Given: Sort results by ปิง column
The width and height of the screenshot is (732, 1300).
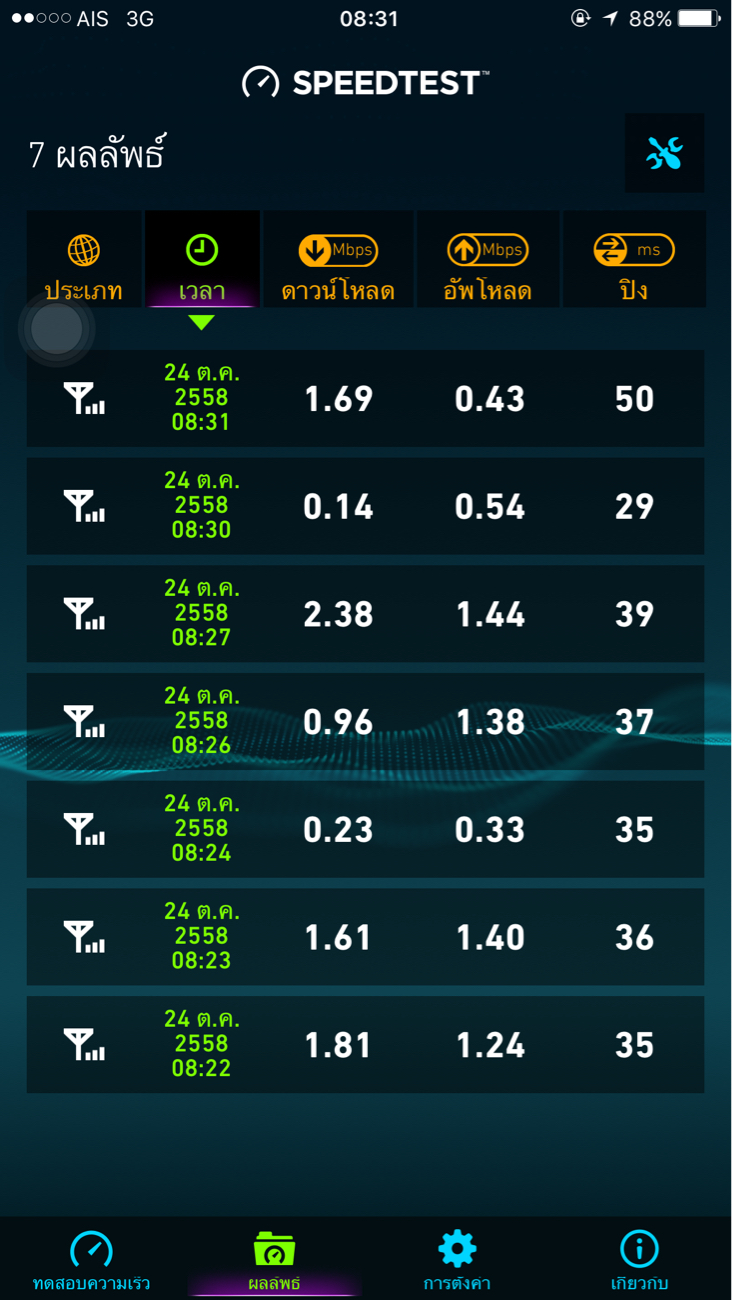Looking at the screenshot, I should pos(634,260).
